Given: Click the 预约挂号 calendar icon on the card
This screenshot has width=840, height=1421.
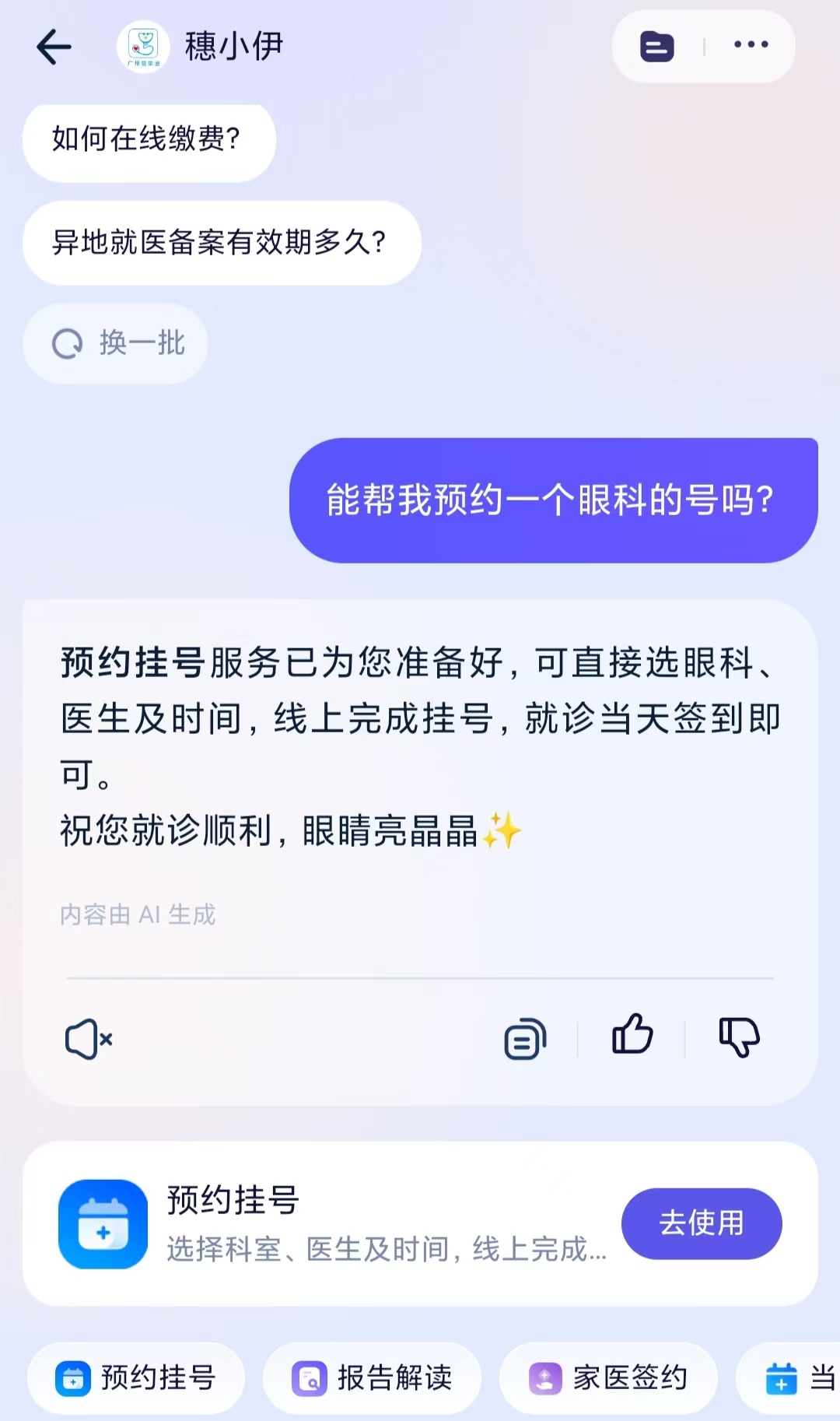Looking at the screenshot, I should [103, 1223].
